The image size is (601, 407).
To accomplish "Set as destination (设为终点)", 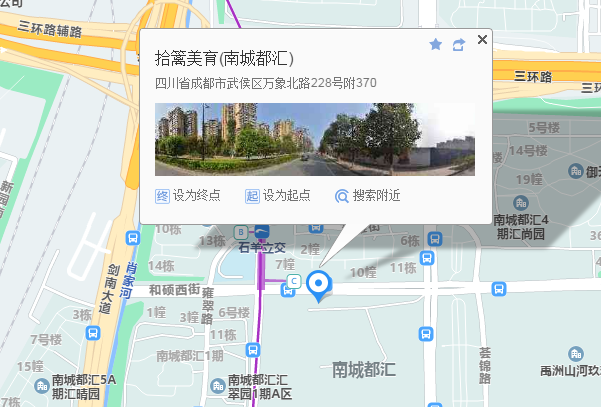I will coord(188,196).
